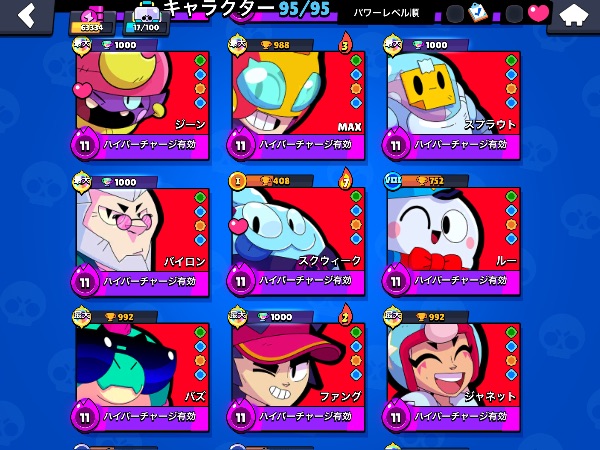Open the 17/100 credits counter
The width and height of the screenshot is (600, 450).
pos(146,21)
